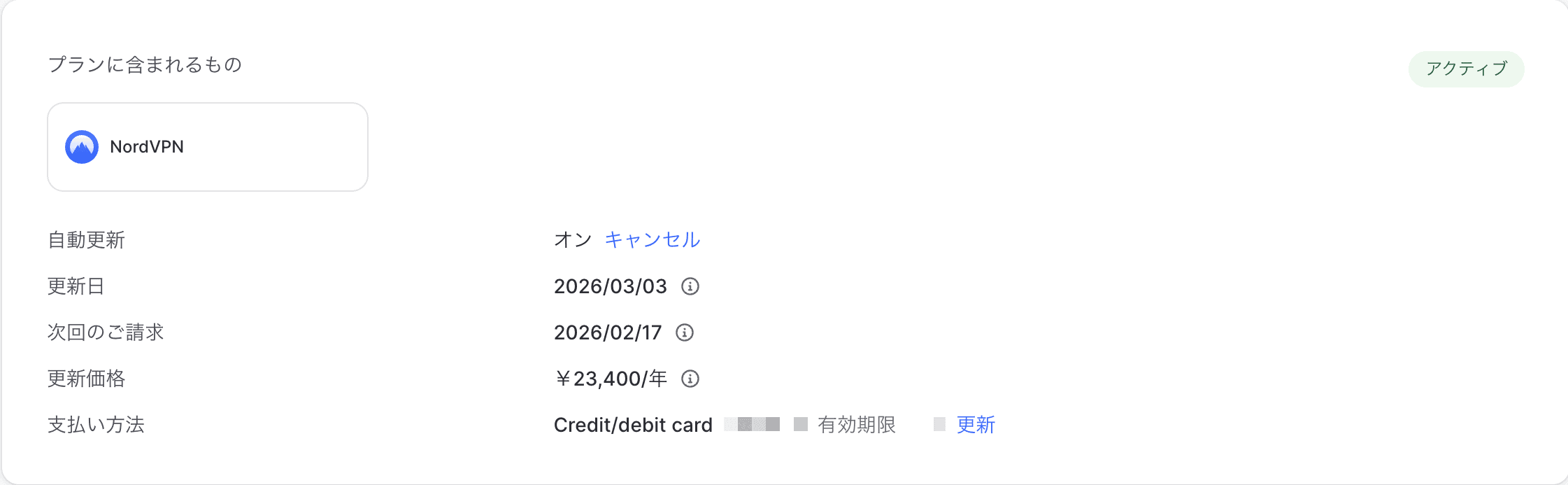Open the NordVPN plan card

click(x=208, y=147)
